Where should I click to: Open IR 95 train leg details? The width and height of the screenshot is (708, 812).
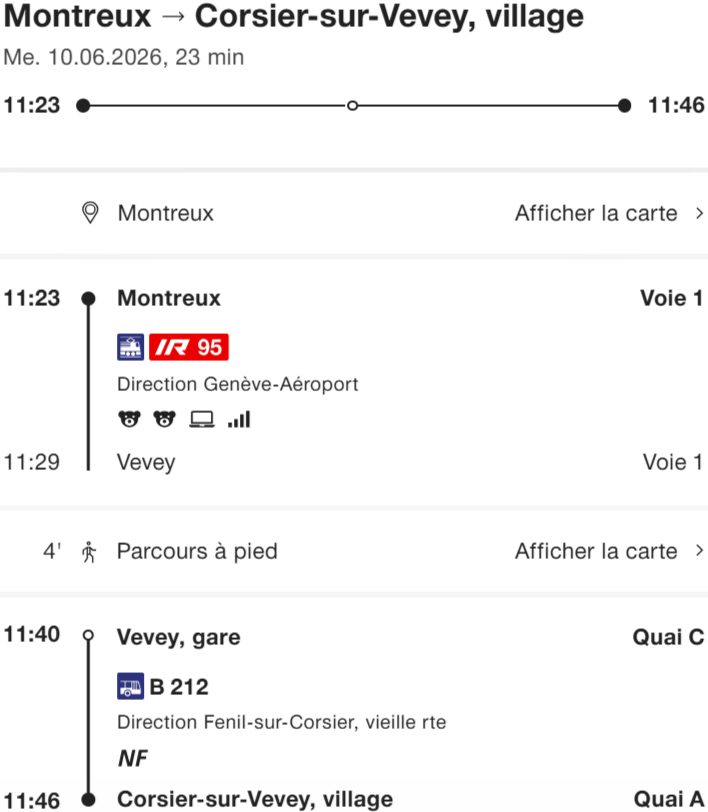[188, 348]
